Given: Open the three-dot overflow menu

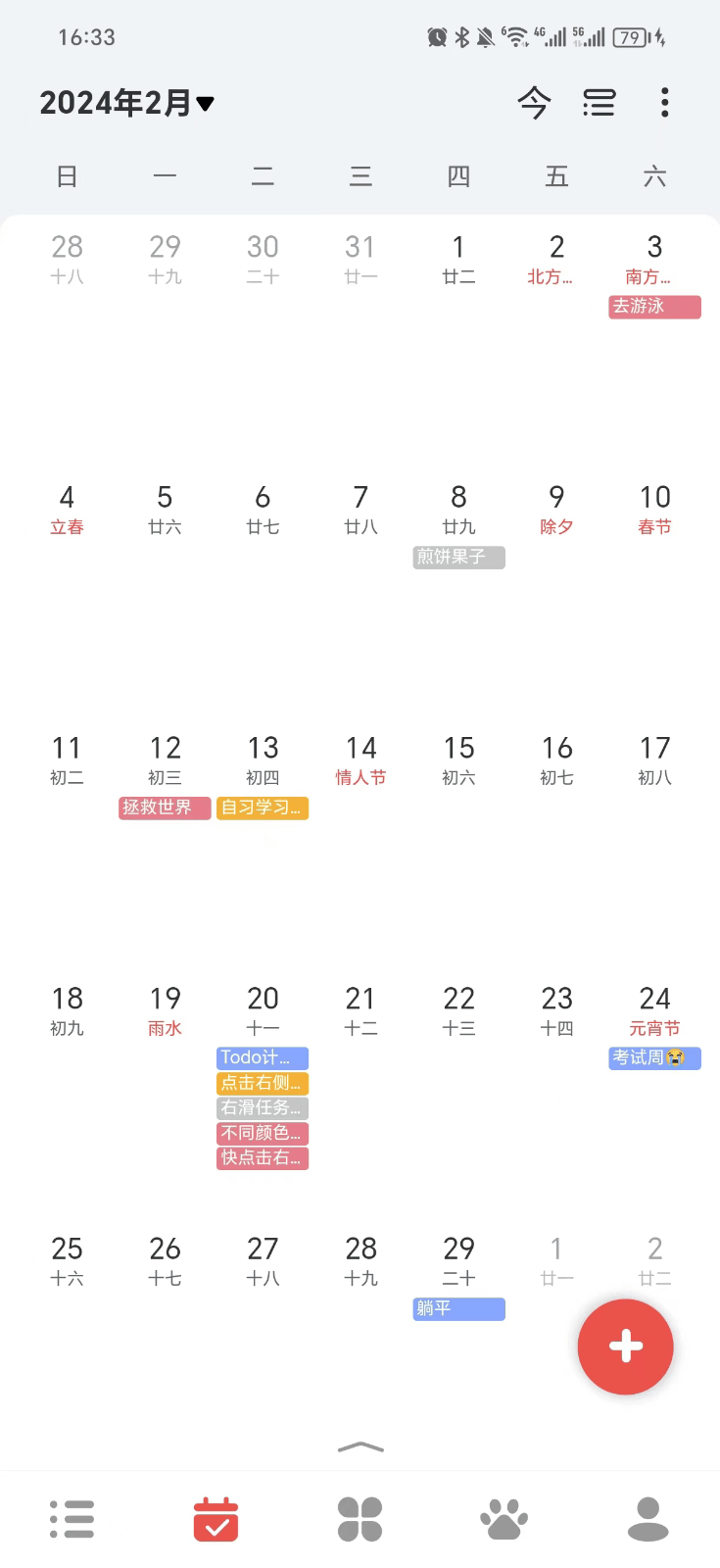Looking at the screenshot, I should pyautogui.click(x=665, y=102).
